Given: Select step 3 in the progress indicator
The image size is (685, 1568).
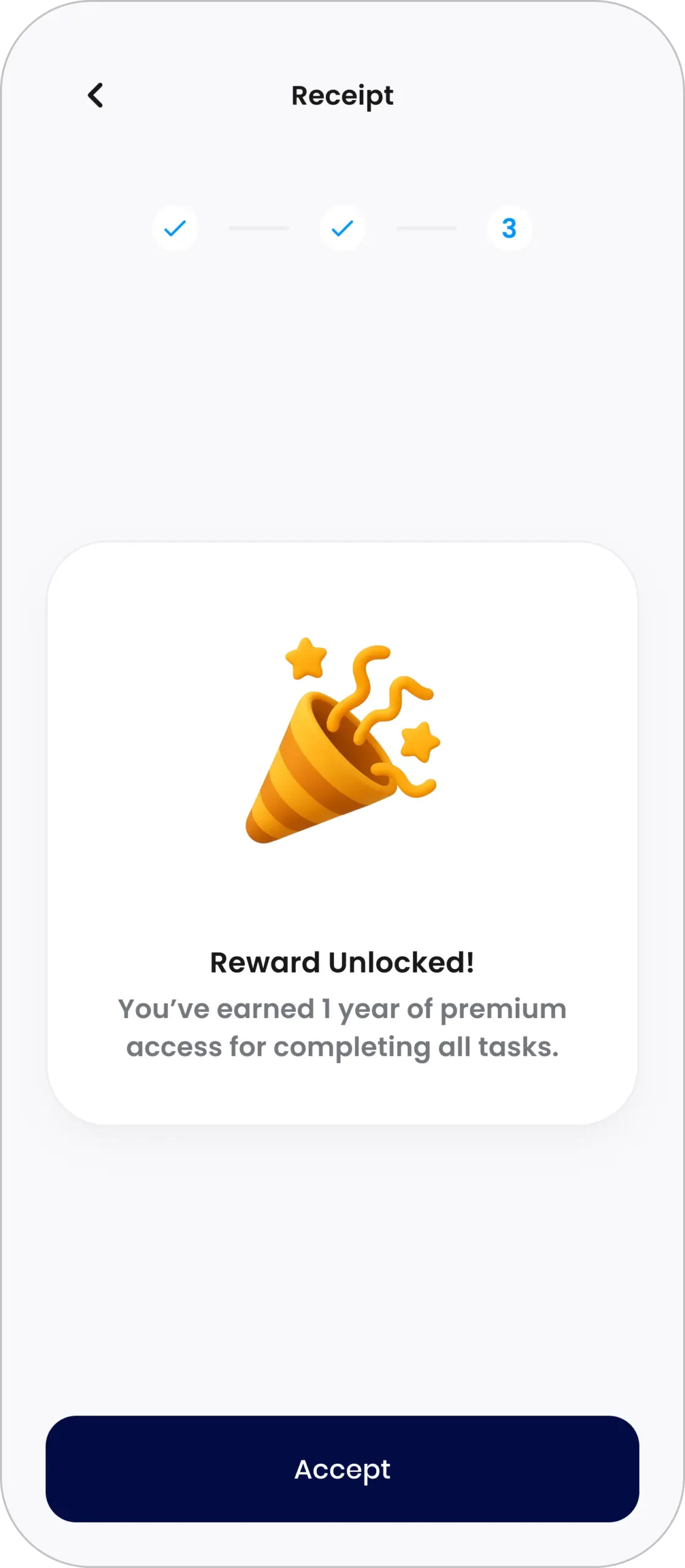Looking at the screenshot, I should 509,228.
